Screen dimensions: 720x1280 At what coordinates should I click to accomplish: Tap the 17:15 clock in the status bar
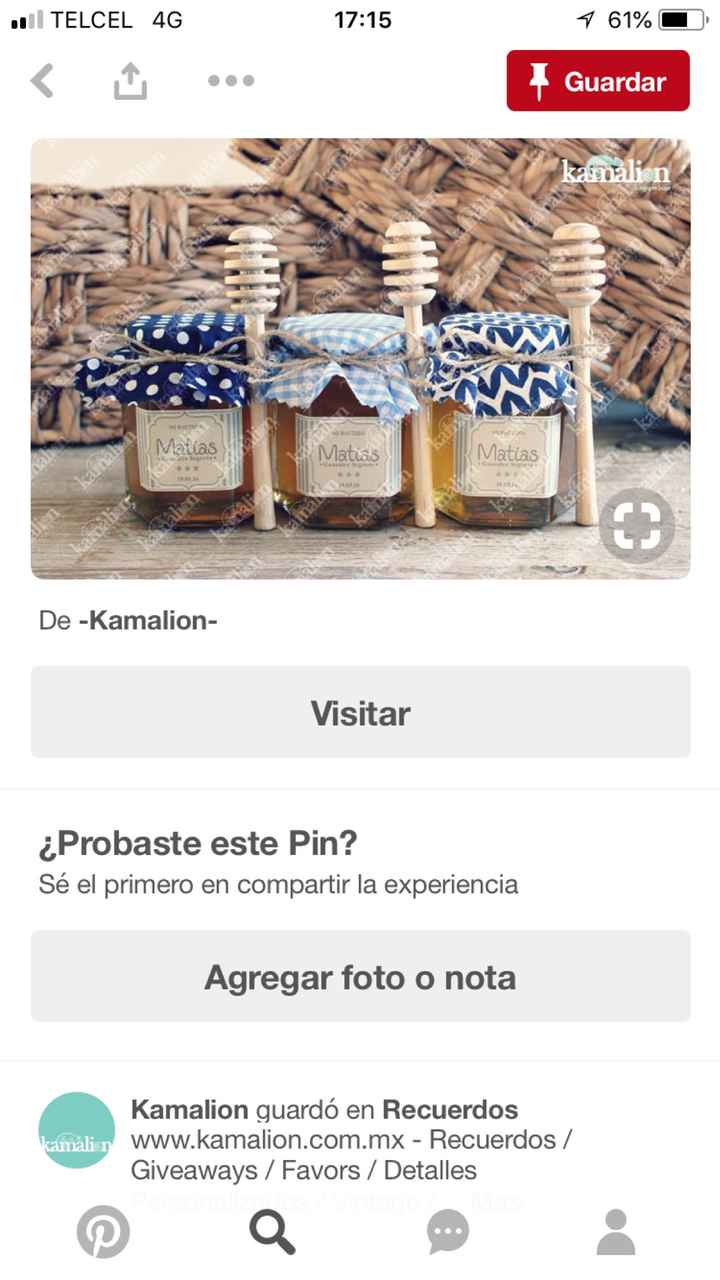(362, 18)
